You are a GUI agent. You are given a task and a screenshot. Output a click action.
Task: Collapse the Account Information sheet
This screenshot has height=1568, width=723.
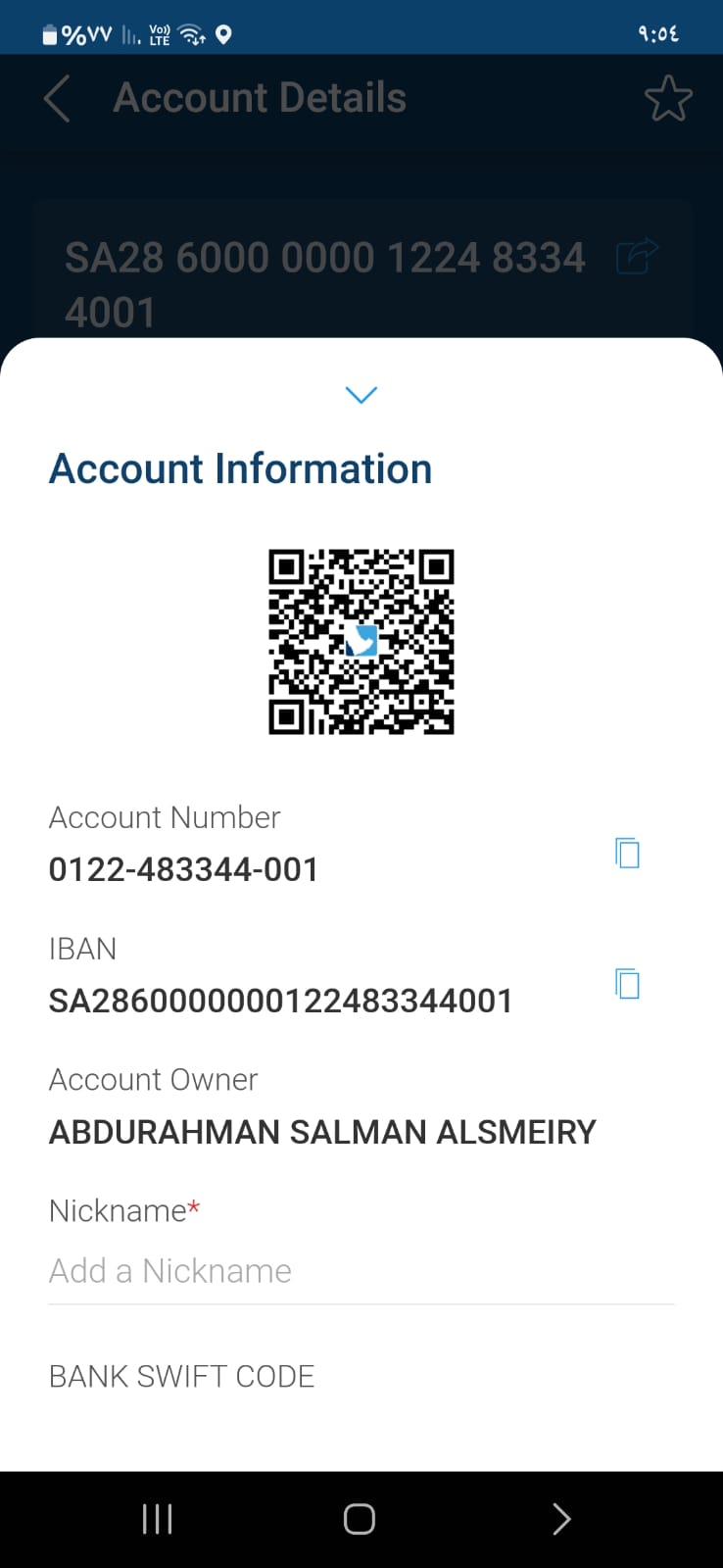(361, 395)
